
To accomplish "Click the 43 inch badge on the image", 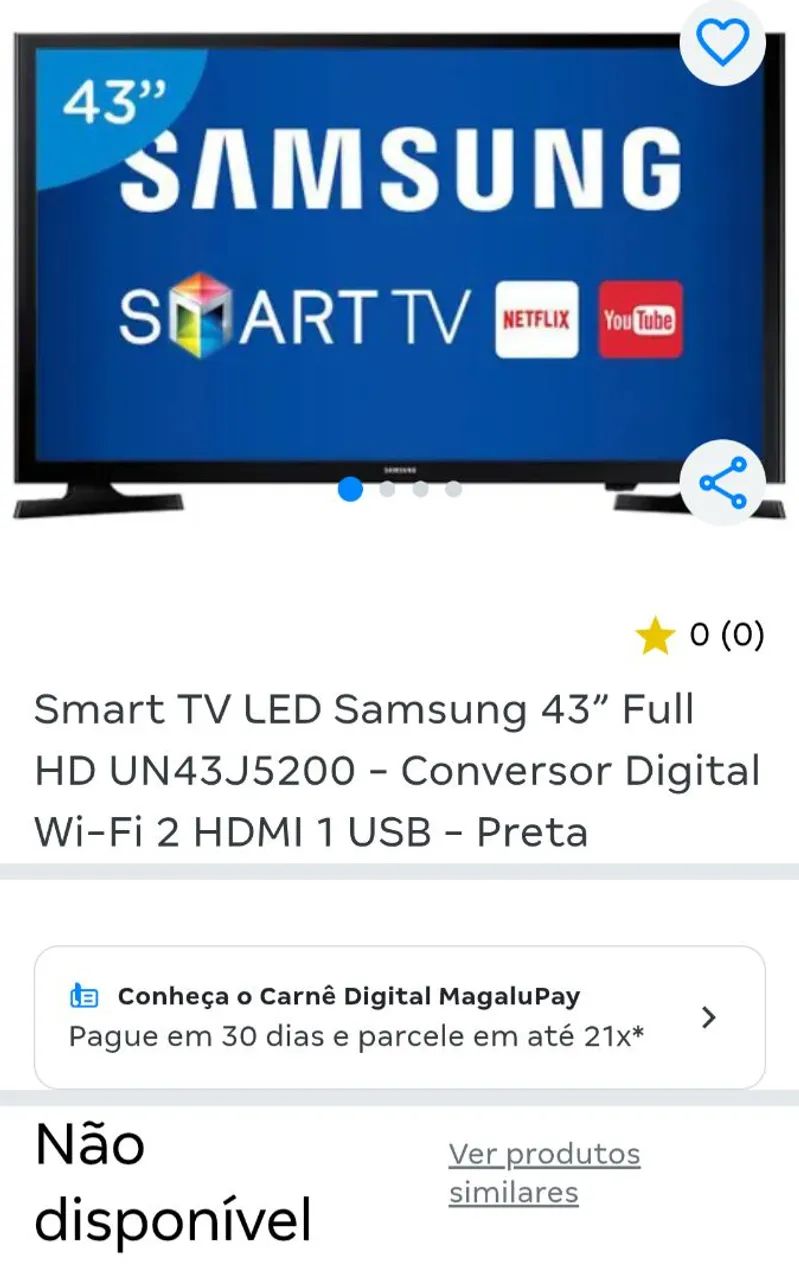I will pyautogui.click(x=103, y=100).
